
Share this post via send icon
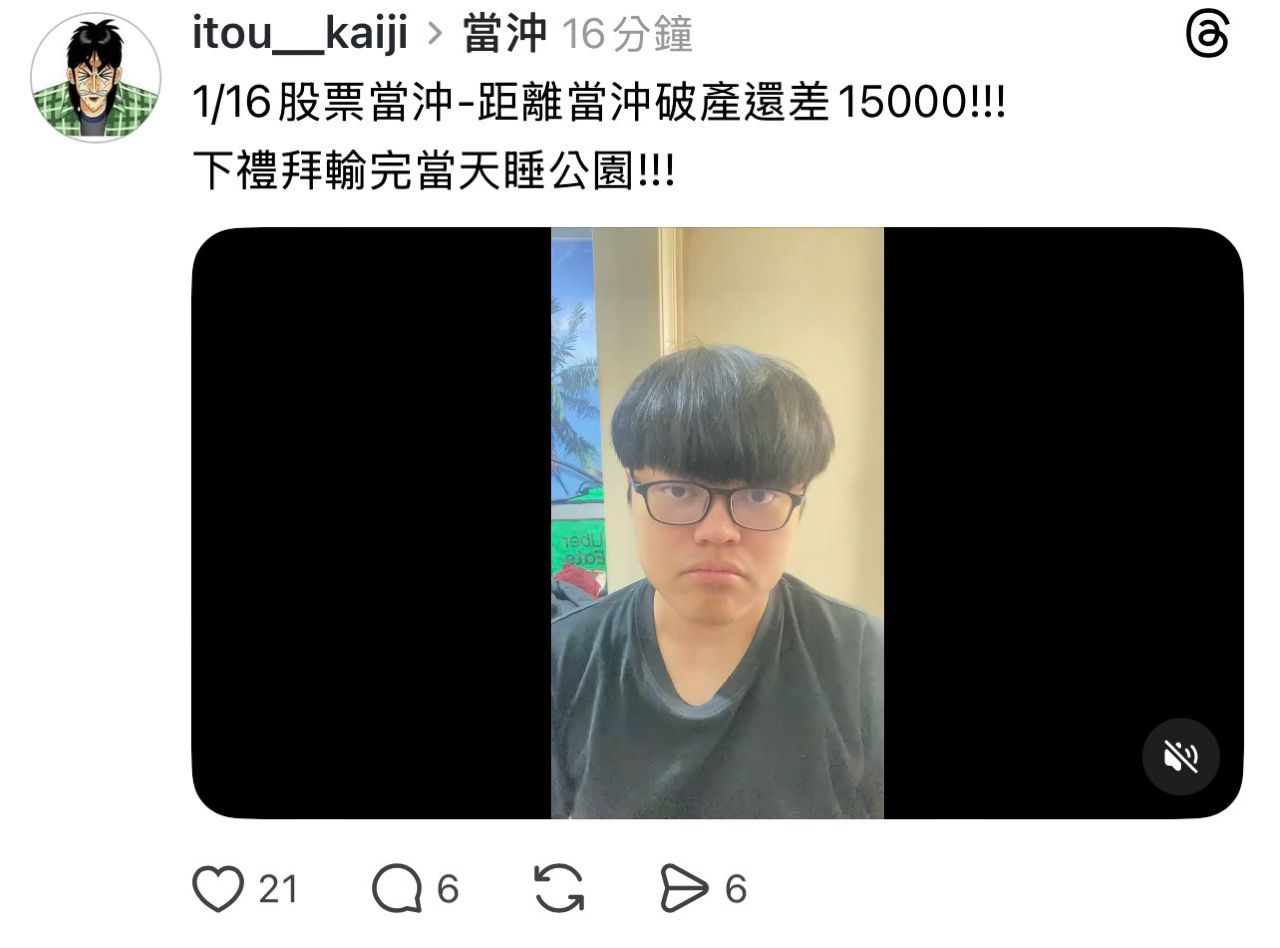point(684,888)
